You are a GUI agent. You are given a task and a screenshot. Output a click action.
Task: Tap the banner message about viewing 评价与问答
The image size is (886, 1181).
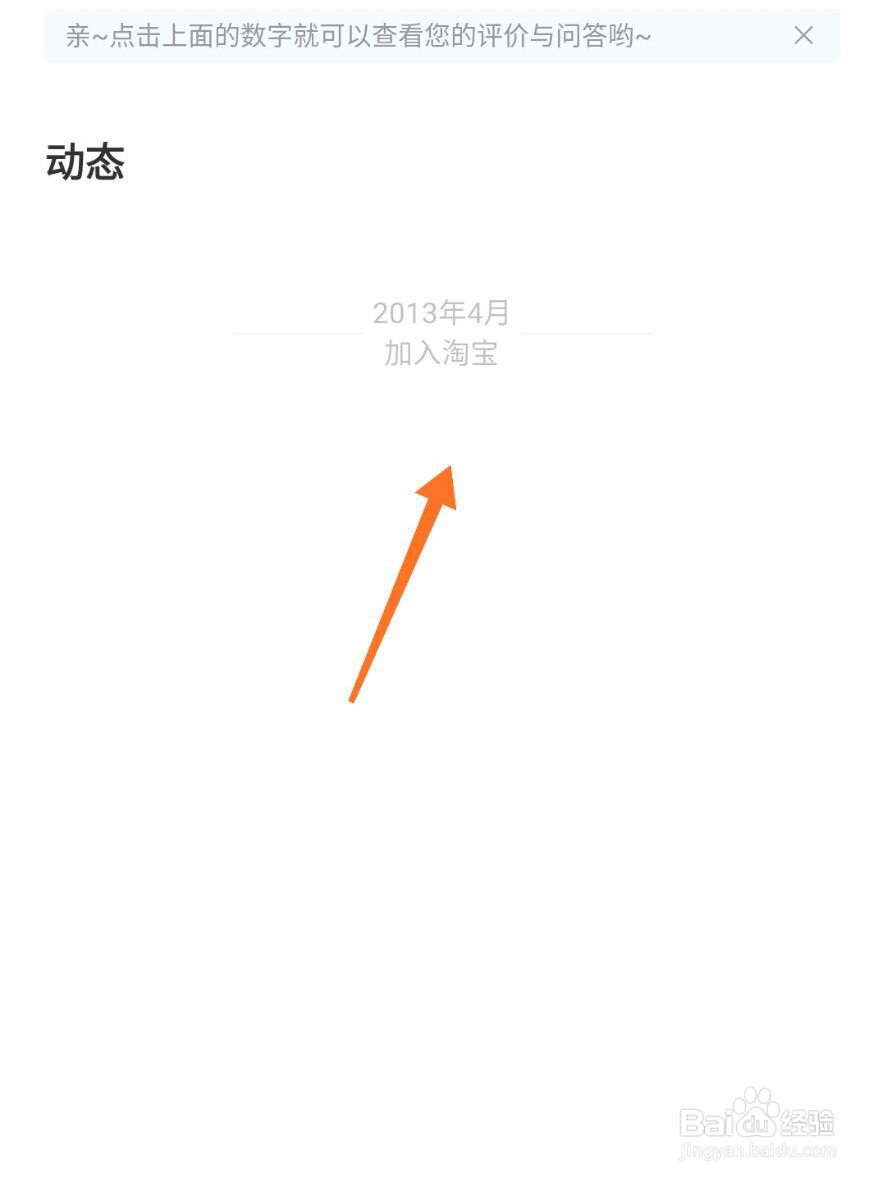point(355,35)
